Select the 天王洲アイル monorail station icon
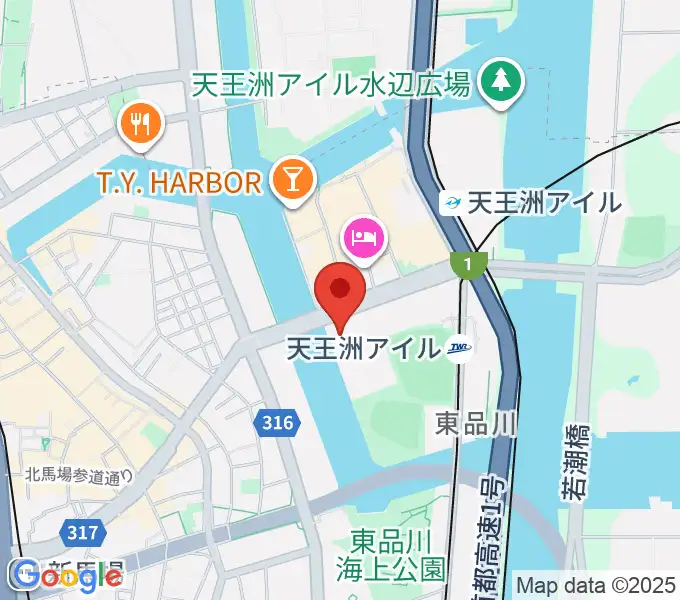Viewport: 680px width, 600px height. (x=455, y=202)
